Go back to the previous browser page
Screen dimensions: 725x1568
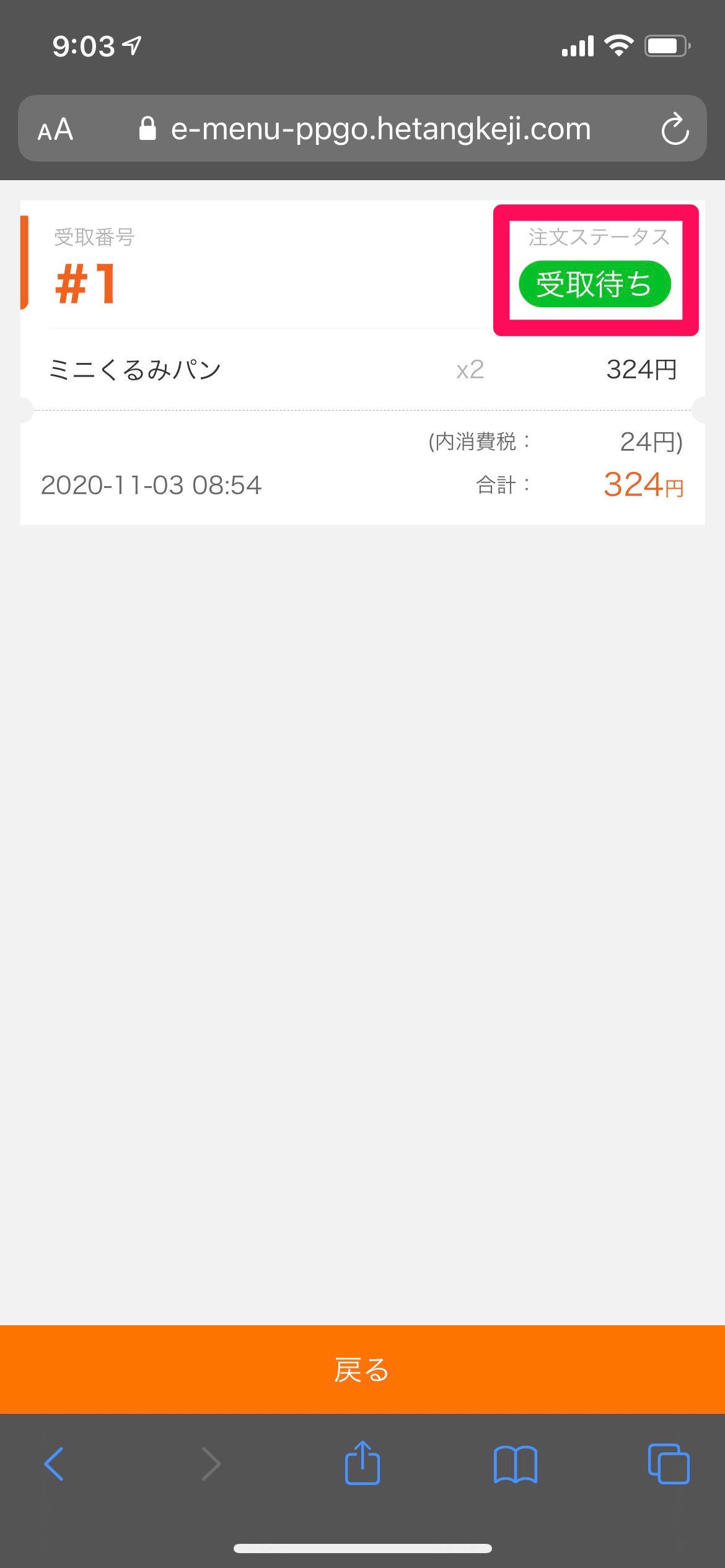pyautogui.click(x=54, y=1464)
